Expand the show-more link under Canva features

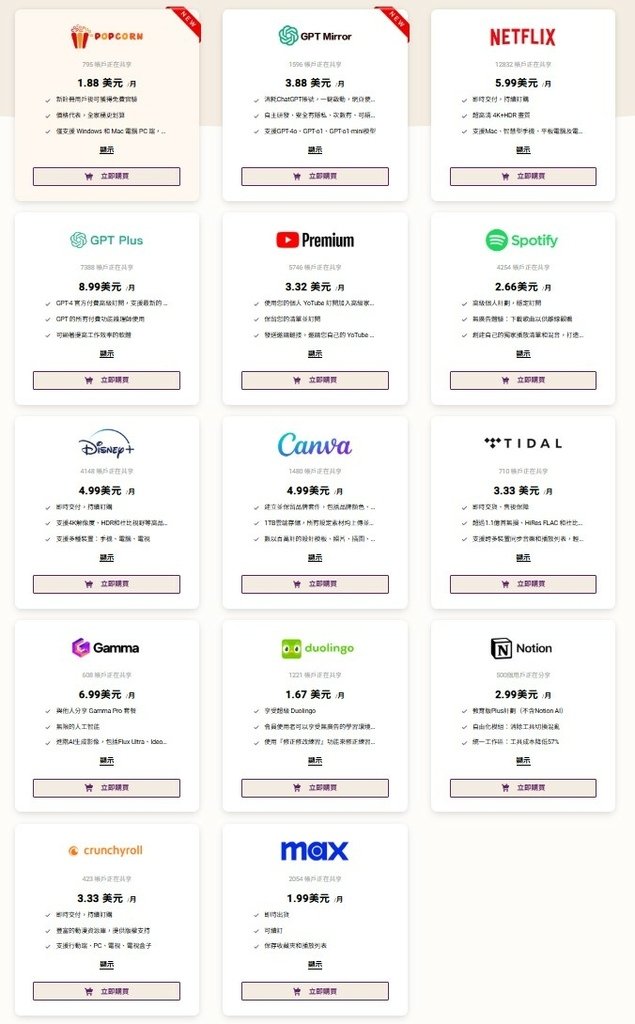[x=315, y=558]
